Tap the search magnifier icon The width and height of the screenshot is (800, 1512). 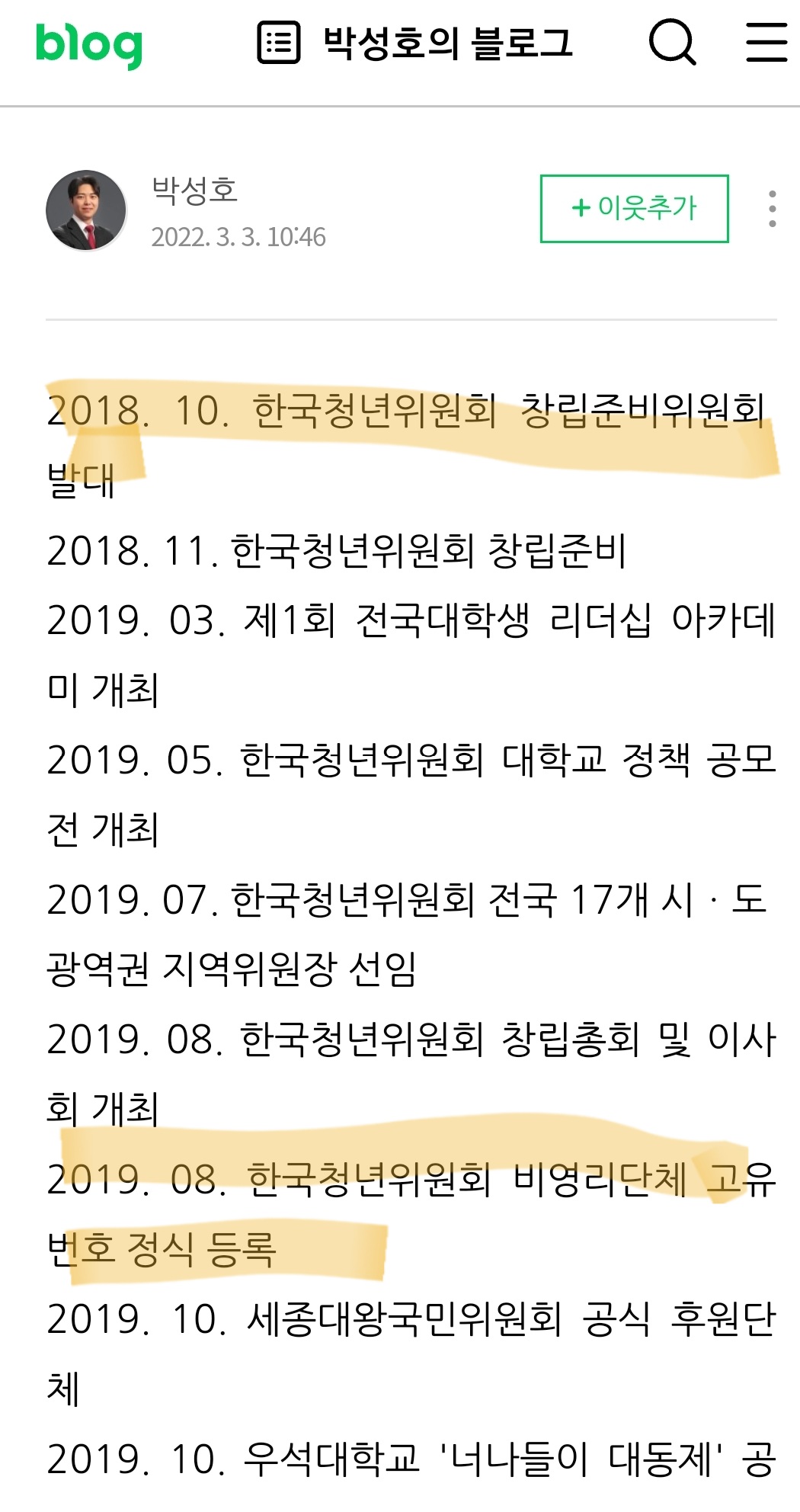pyautogui.click(x=673, y=42)
